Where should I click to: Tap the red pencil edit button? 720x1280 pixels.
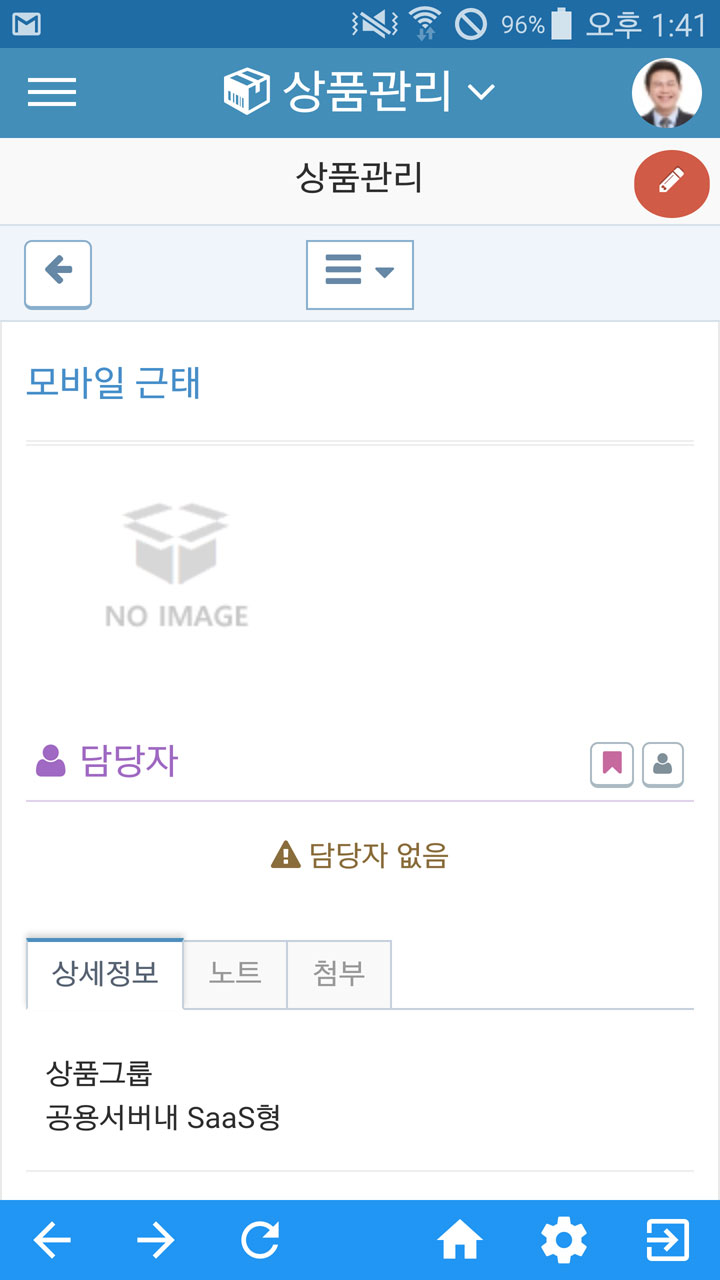click(672, 182)
